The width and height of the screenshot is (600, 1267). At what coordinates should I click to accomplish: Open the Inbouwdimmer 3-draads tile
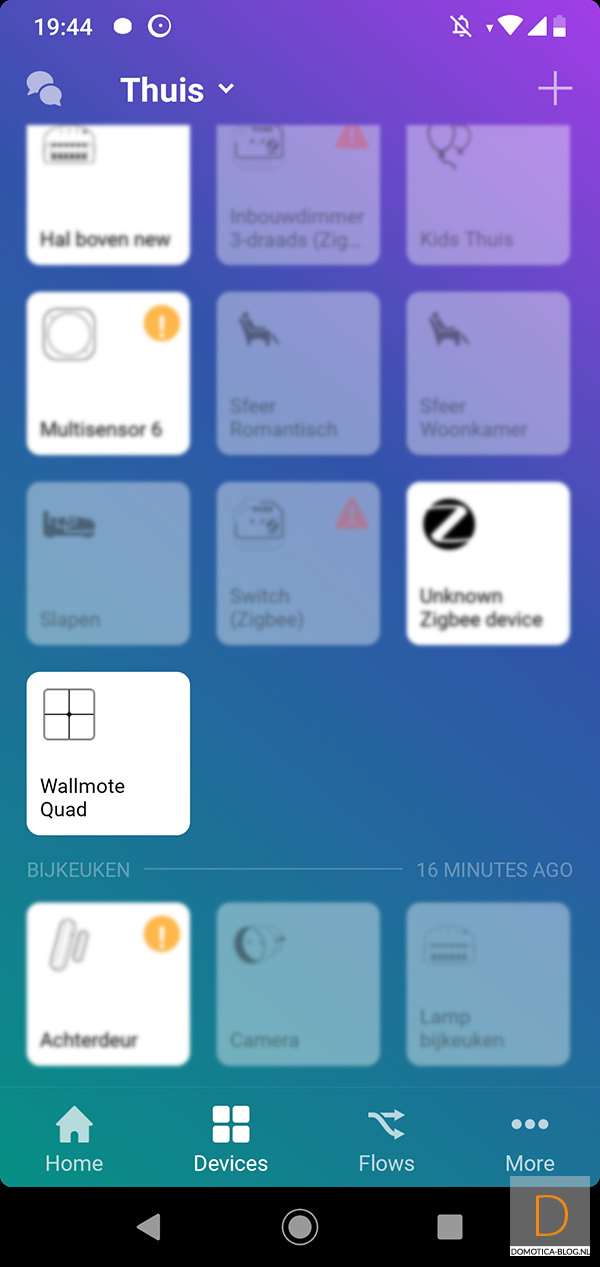coord(298,196)
